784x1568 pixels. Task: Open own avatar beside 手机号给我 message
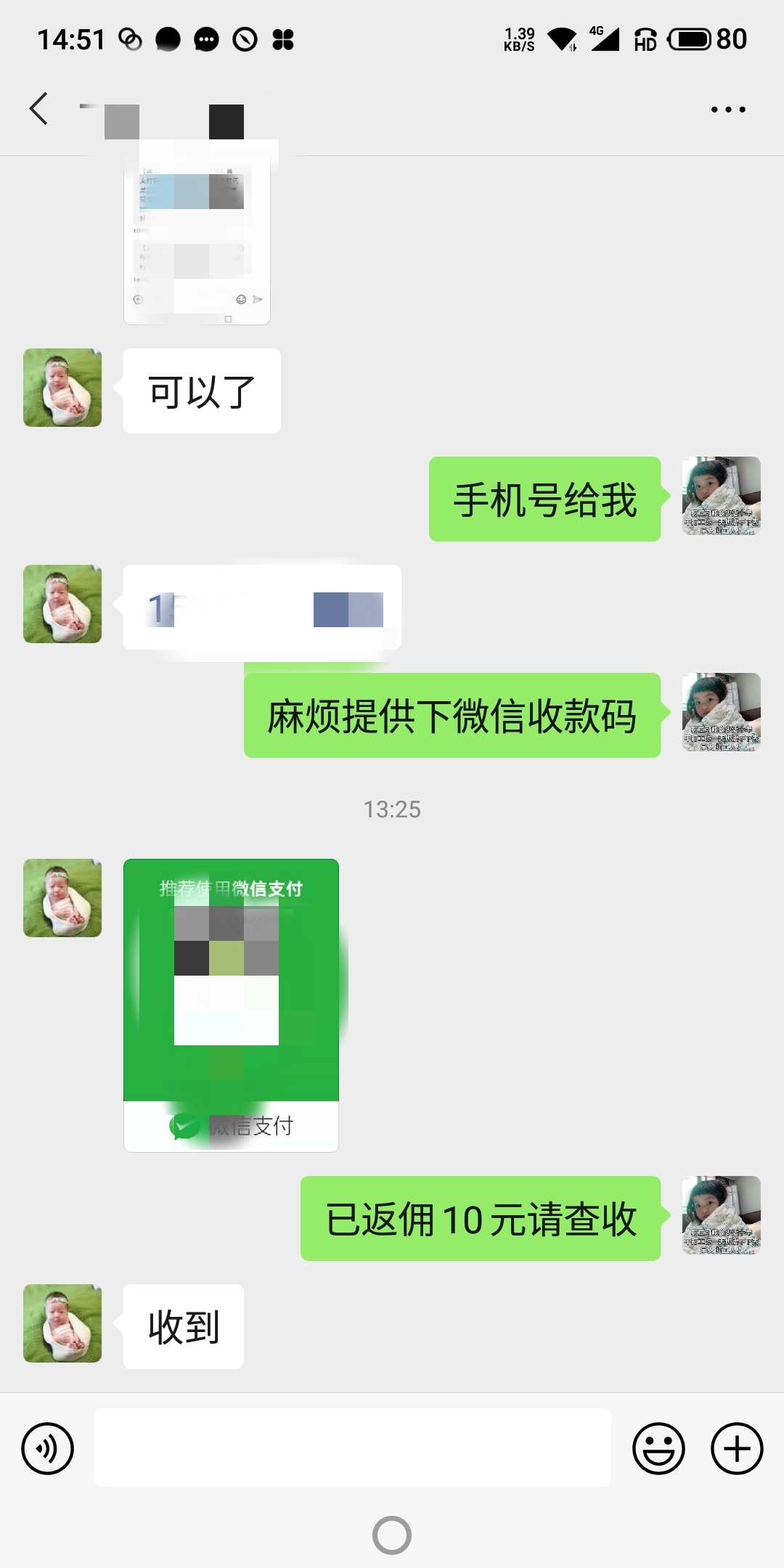click(x=722, y=496)
